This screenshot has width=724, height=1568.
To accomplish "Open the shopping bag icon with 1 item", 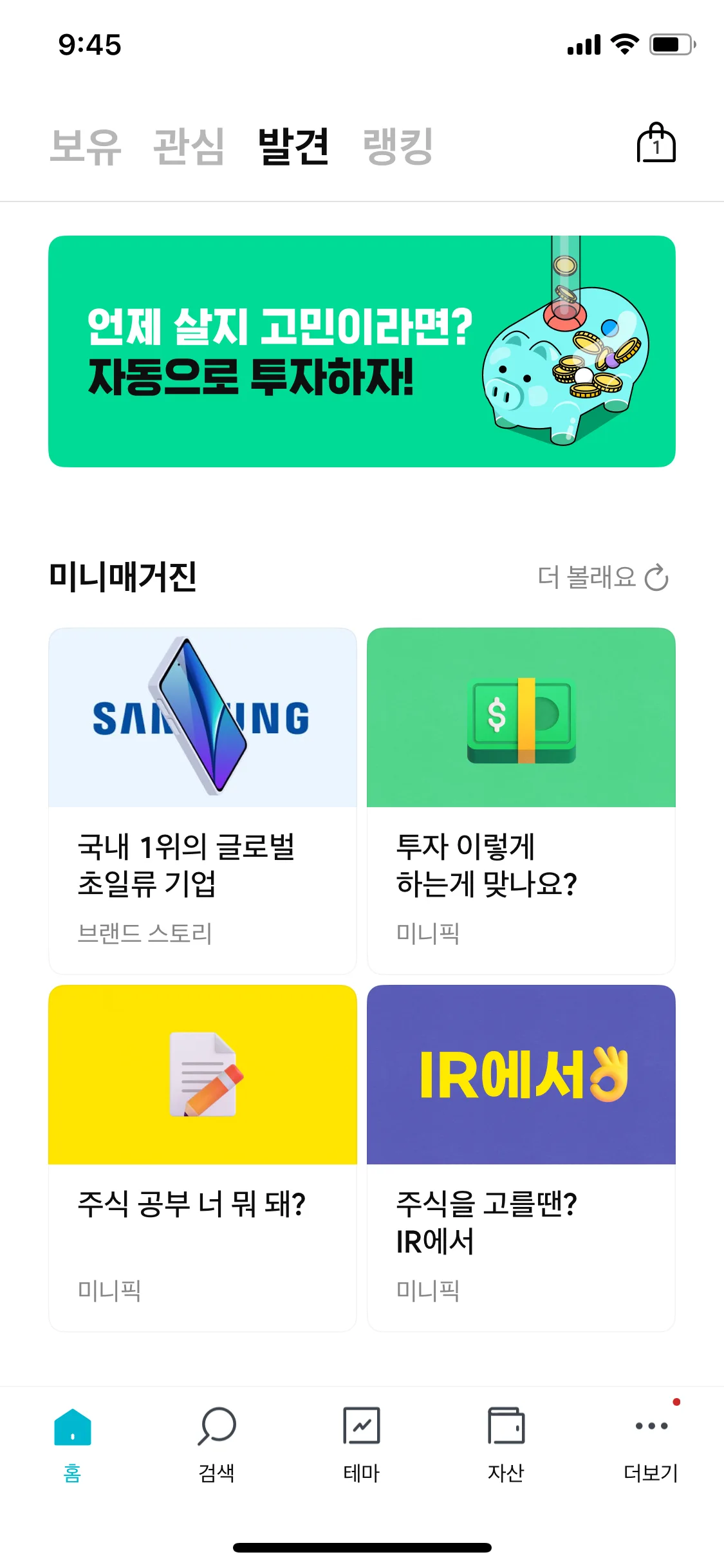I will pos(656,144).
